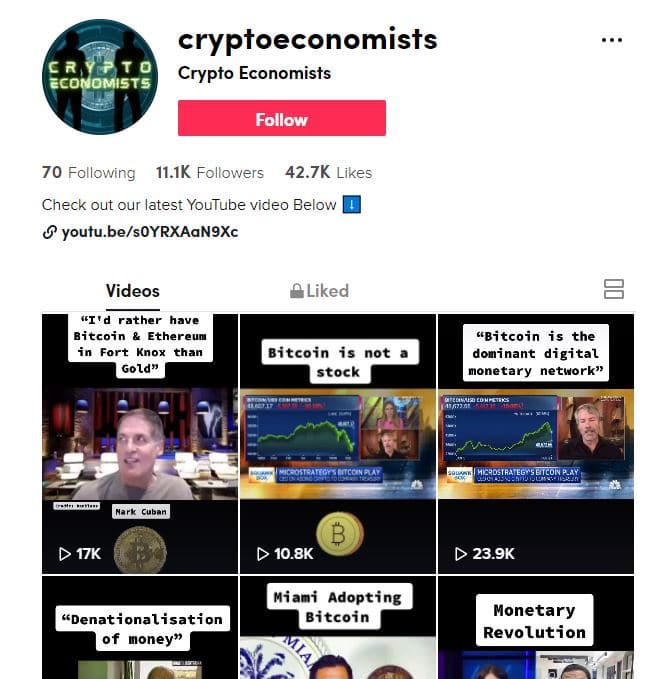655x679 pixels.
Task: View the 70 Following list
Action: pos(88,172)
